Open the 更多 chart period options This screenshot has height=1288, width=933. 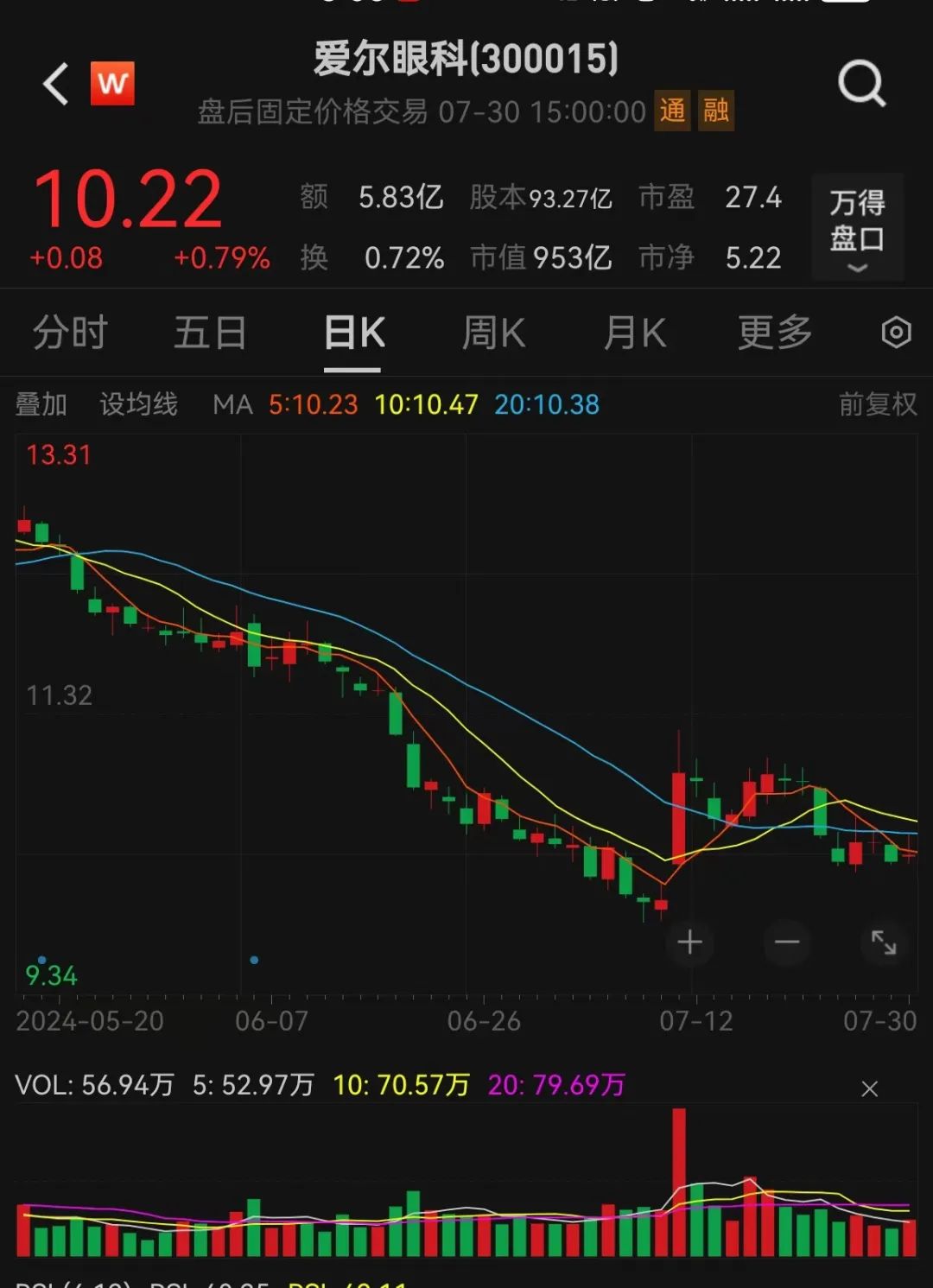(775, 333)
